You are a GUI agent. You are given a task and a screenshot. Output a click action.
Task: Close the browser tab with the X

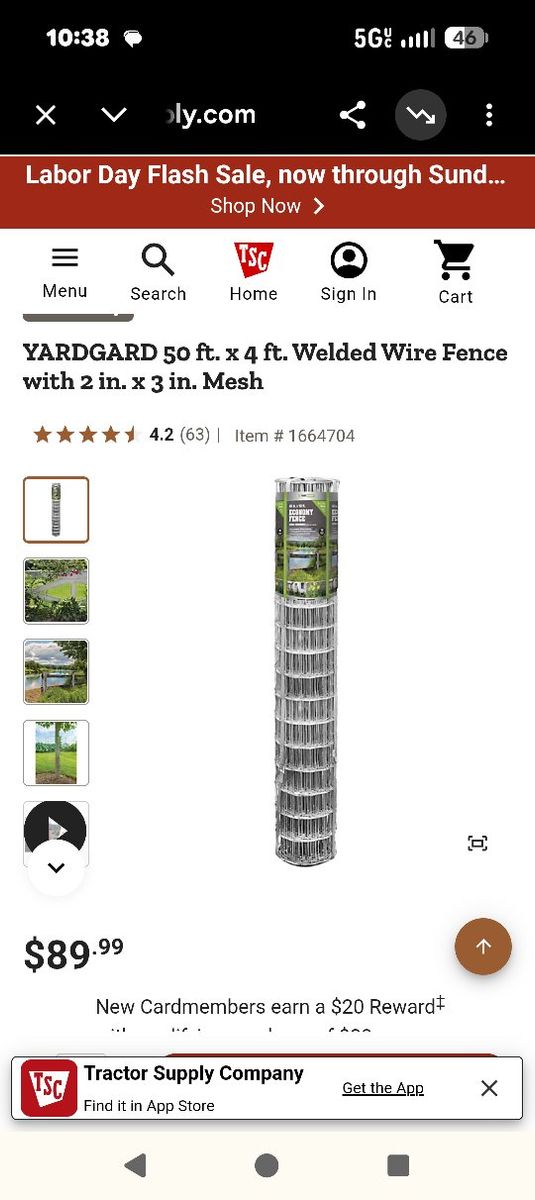pos(46,115)
